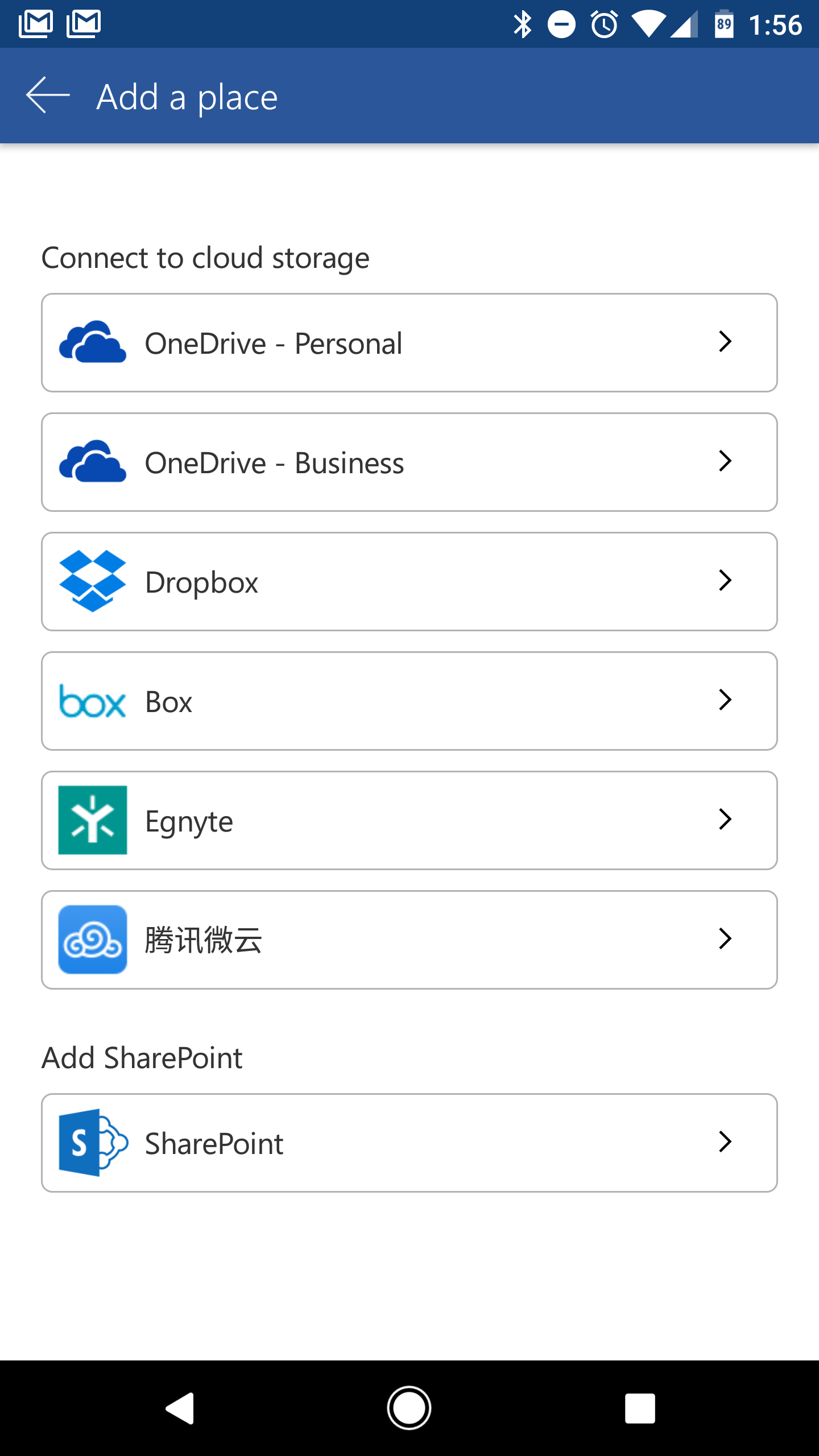Click the 腾讯微云 cloud icon
This screenshot has width=819, height=1456.
pos(93,939)
